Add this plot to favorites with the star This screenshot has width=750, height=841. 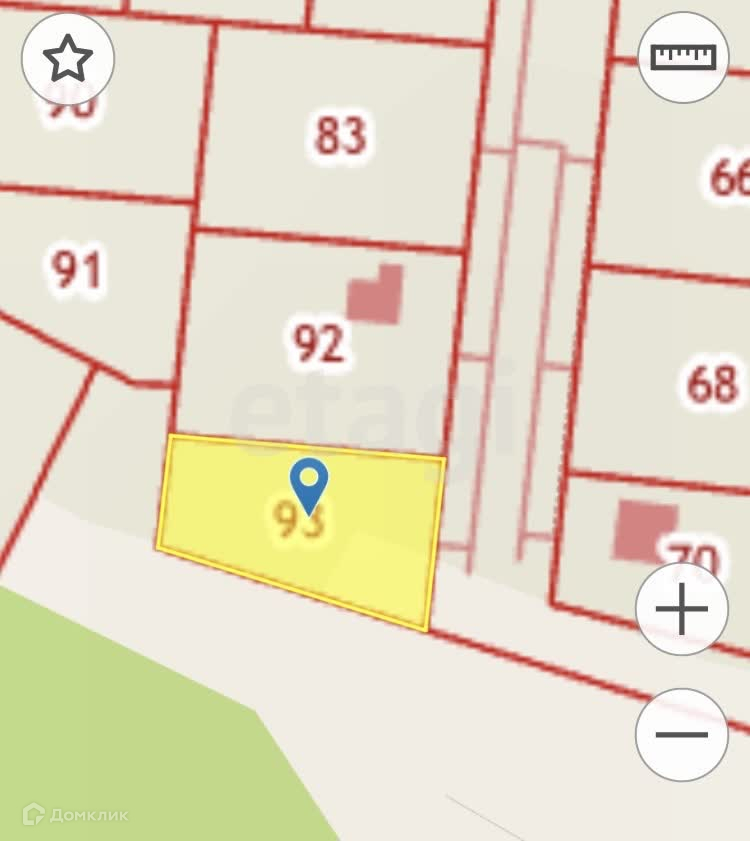click(x=68, y=59)
